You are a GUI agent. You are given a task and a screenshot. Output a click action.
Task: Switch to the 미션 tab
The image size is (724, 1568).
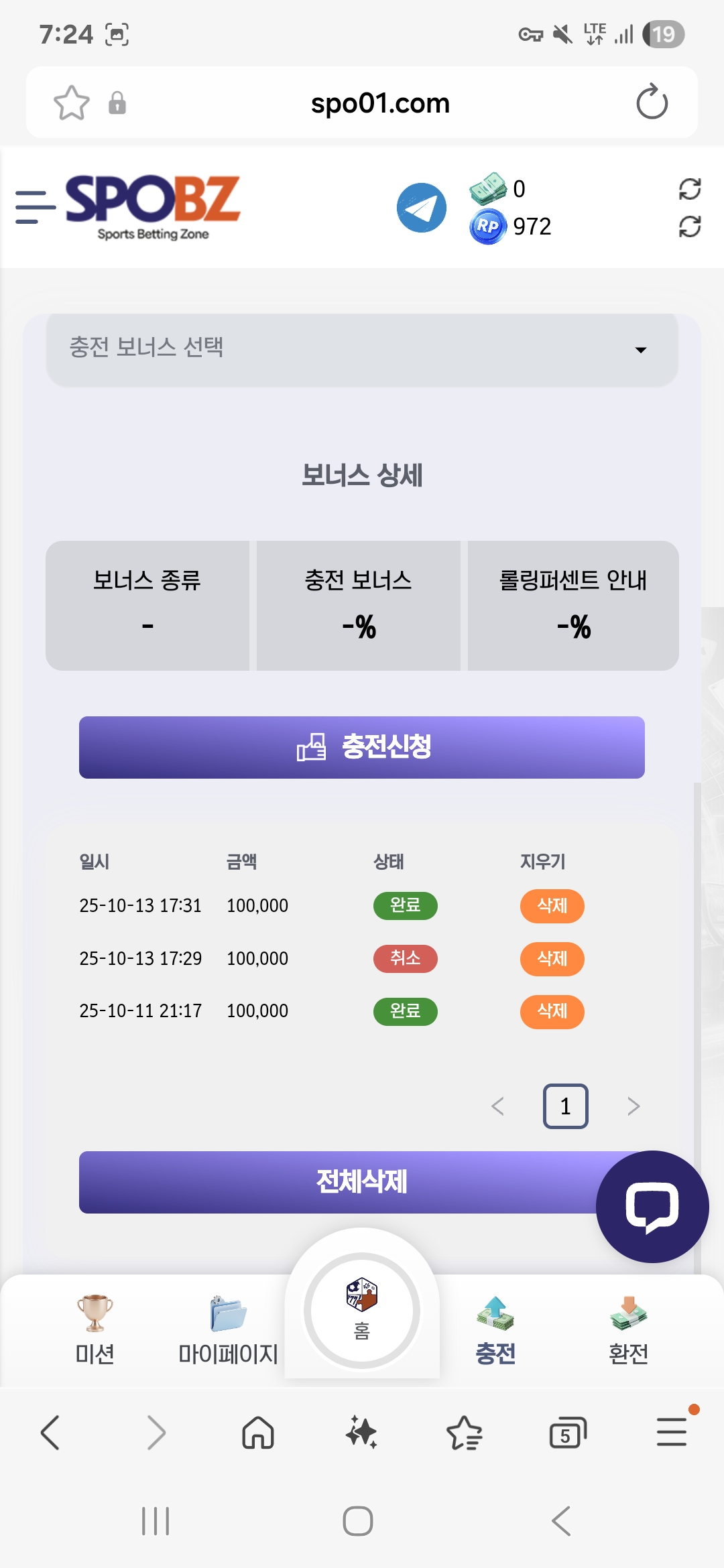[x=95, y=1330]
